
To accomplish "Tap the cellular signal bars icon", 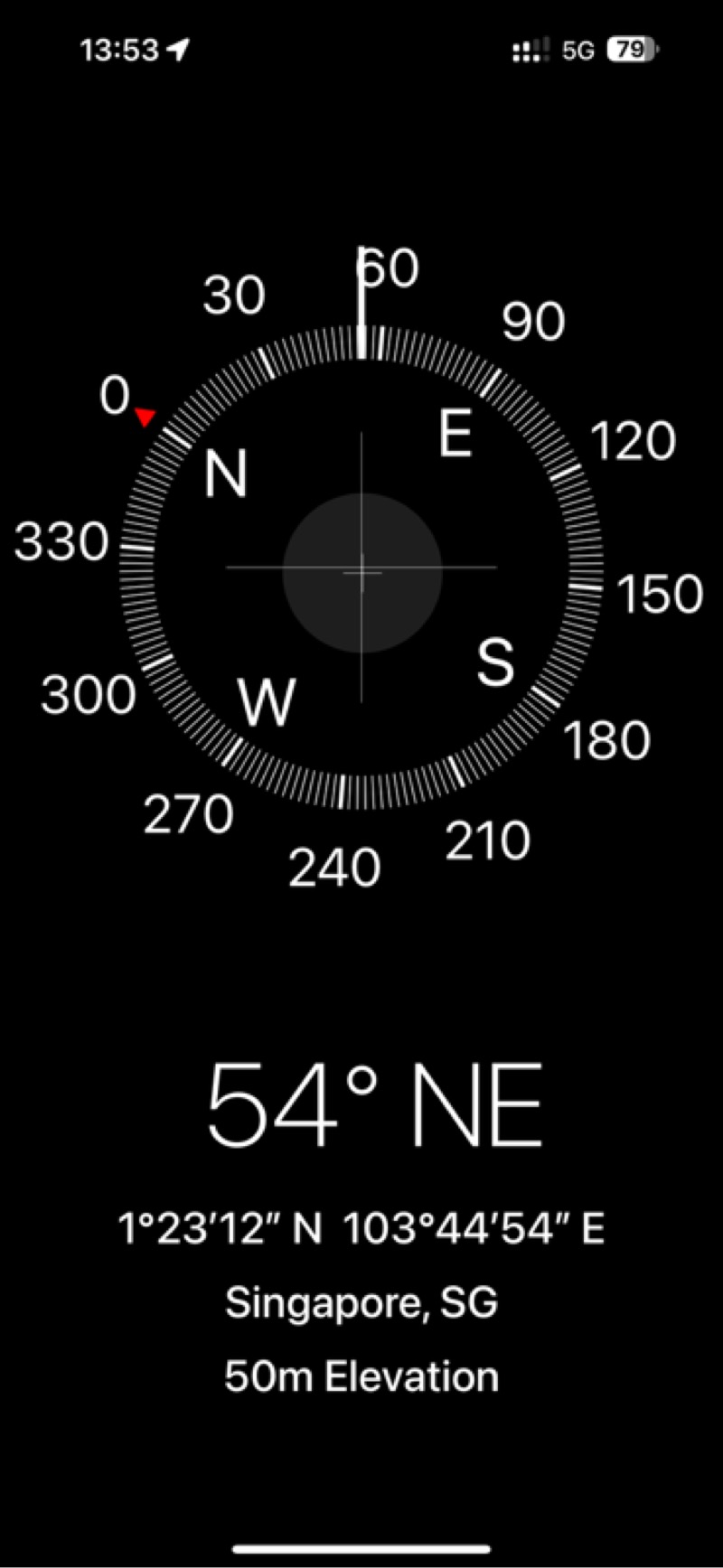I will click(x=530, y=50).
